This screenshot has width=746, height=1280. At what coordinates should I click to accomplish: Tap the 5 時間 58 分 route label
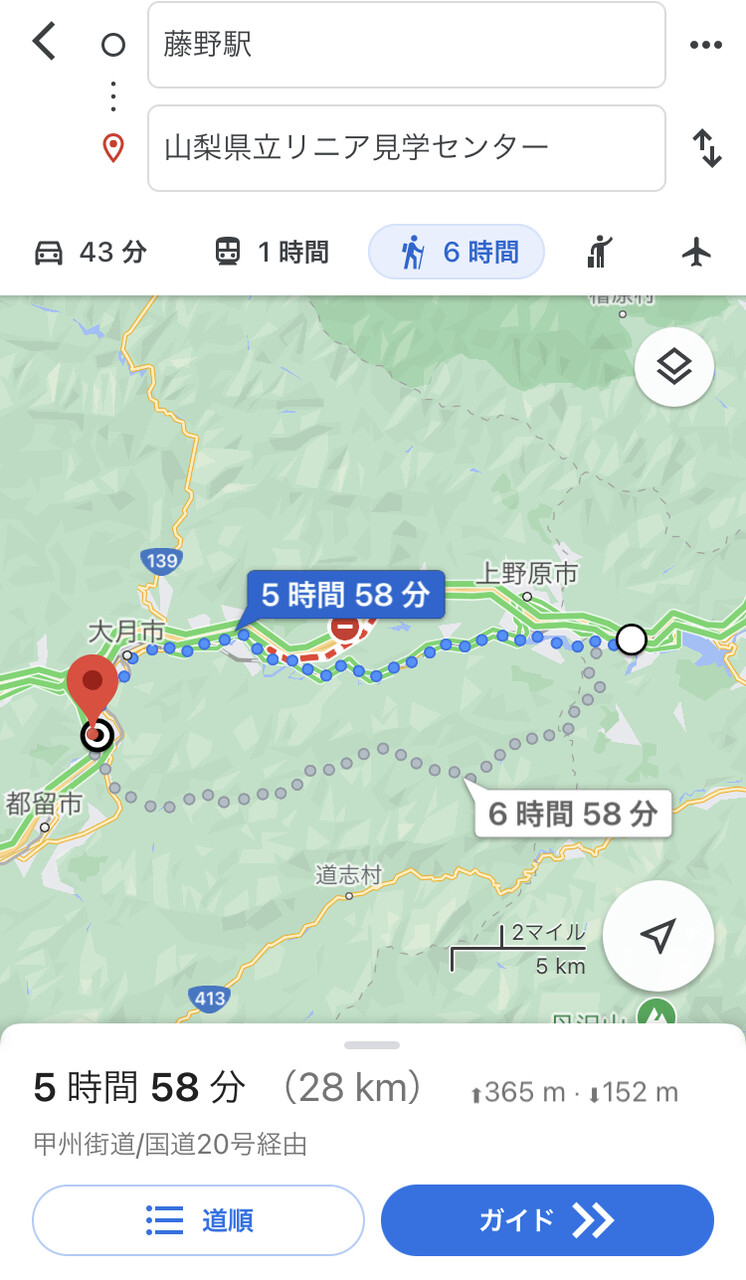[345, 596]
